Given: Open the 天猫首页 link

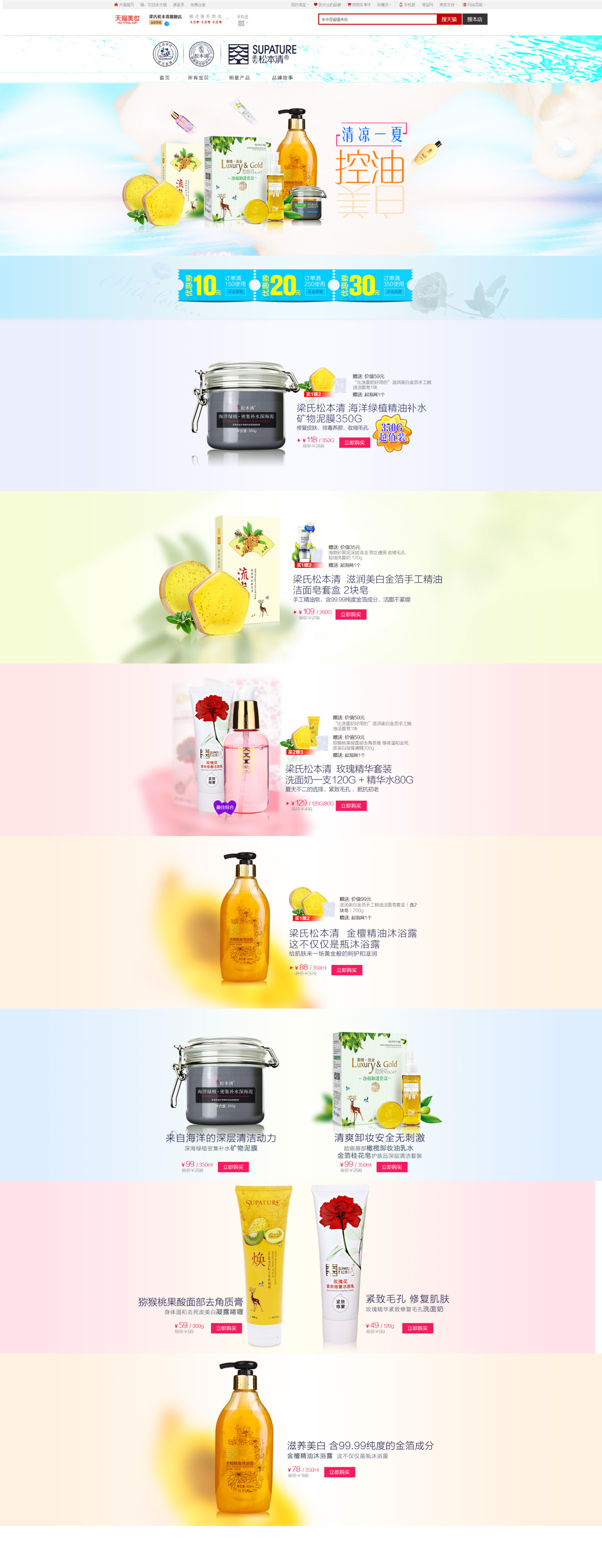Looking at the screenshot, I should [x=125, y=4].
